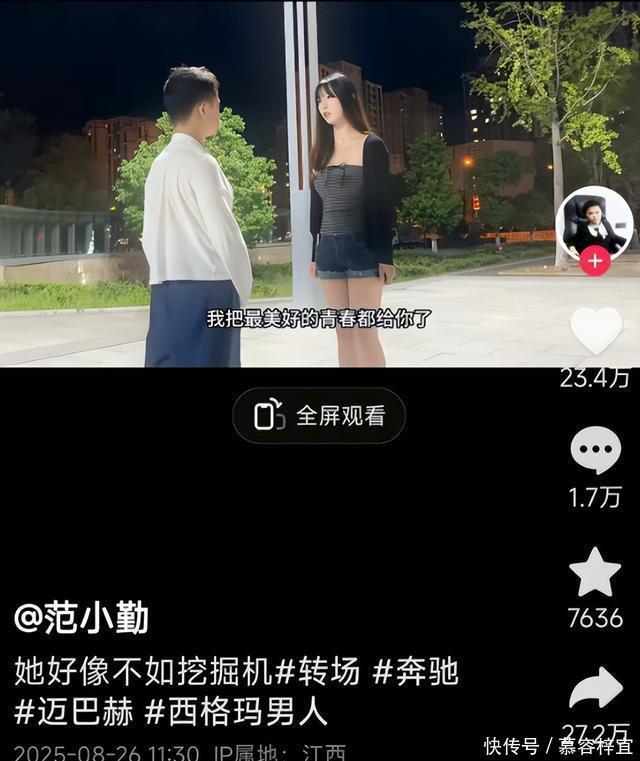Follow the creator via the red plus
640x761 pixels.
595,262
